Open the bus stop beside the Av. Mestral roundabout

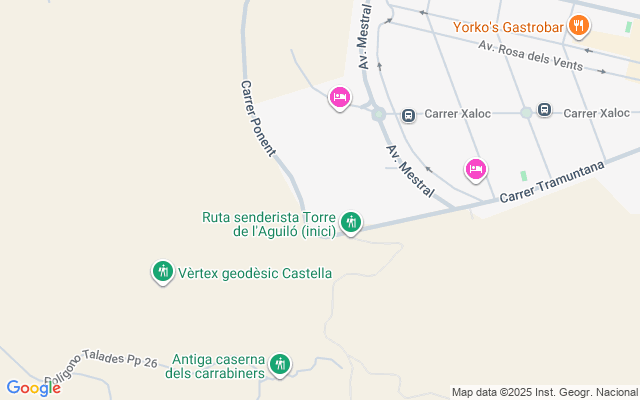409,115
